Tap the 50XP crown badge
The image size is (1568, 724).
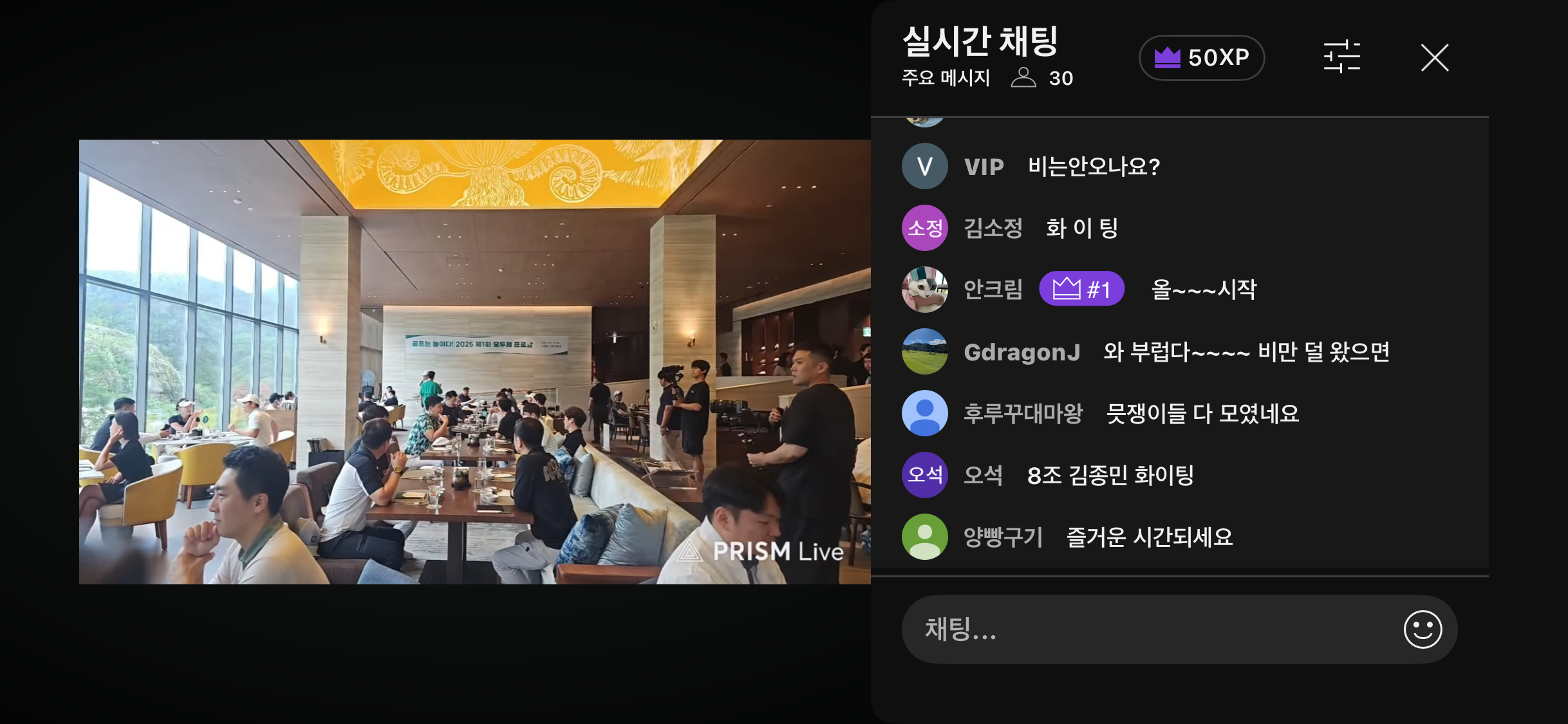click(1201, 58)
